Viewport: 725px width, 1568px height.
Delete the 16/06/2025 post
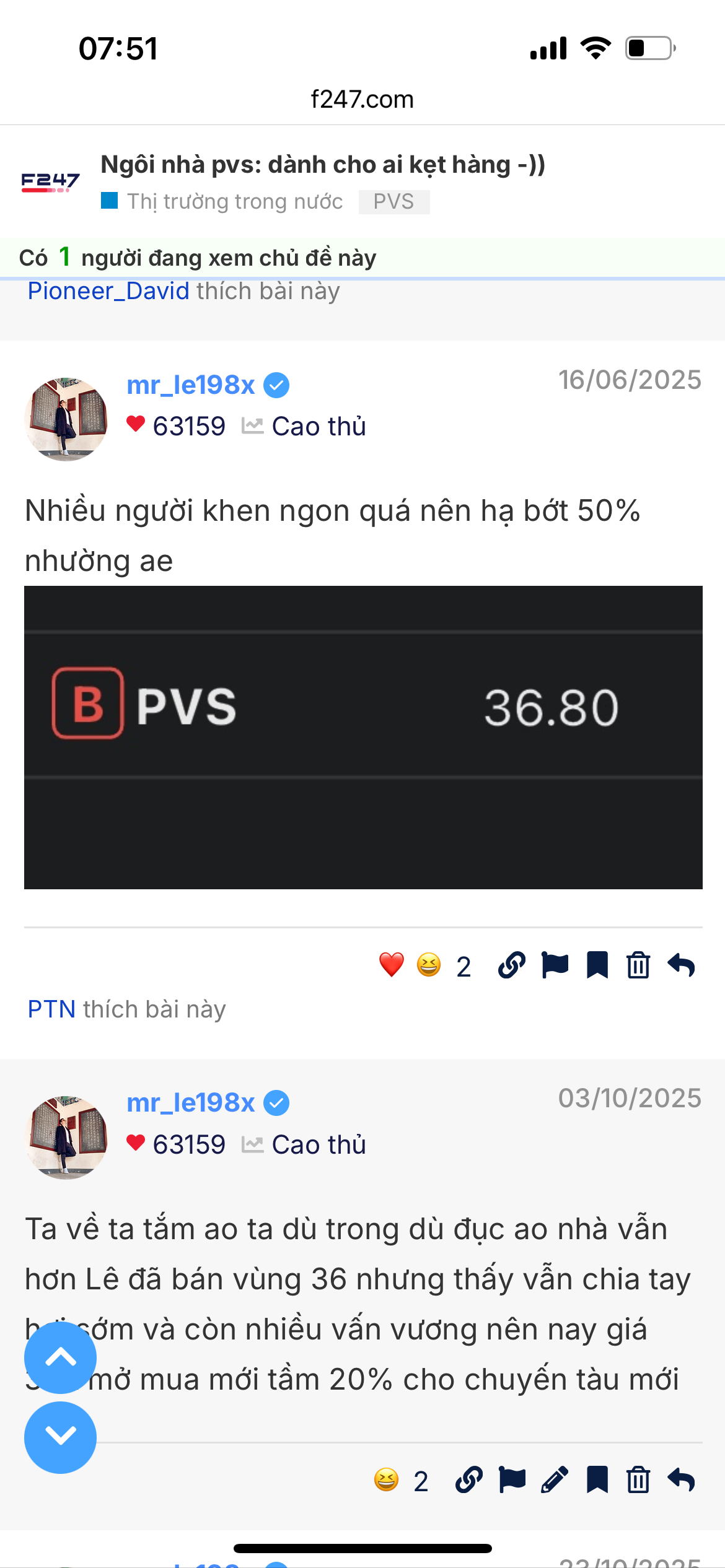638,965
